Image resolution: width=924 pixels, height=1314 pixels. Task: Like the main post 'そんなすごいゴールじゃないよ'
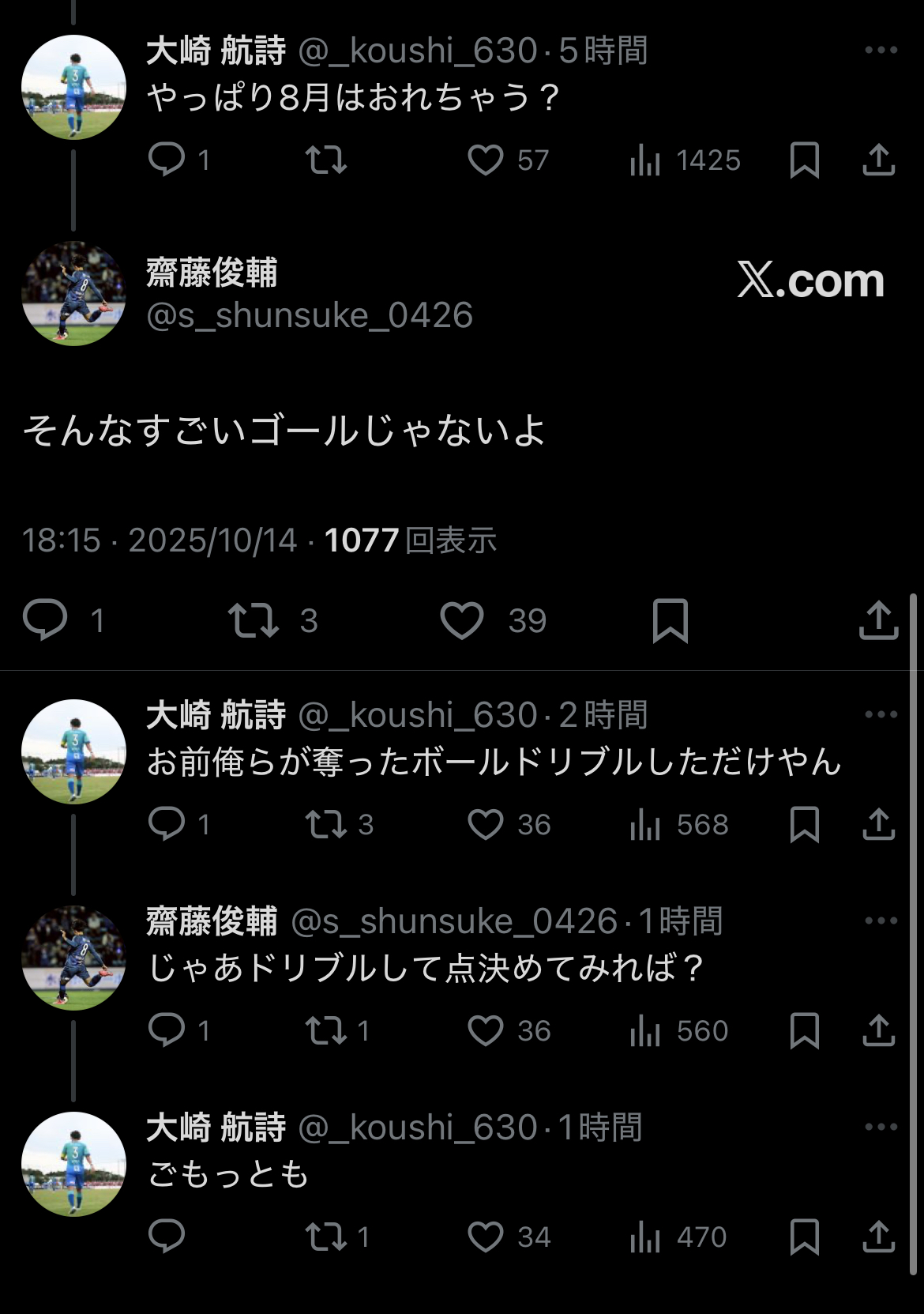coord(462,620)
